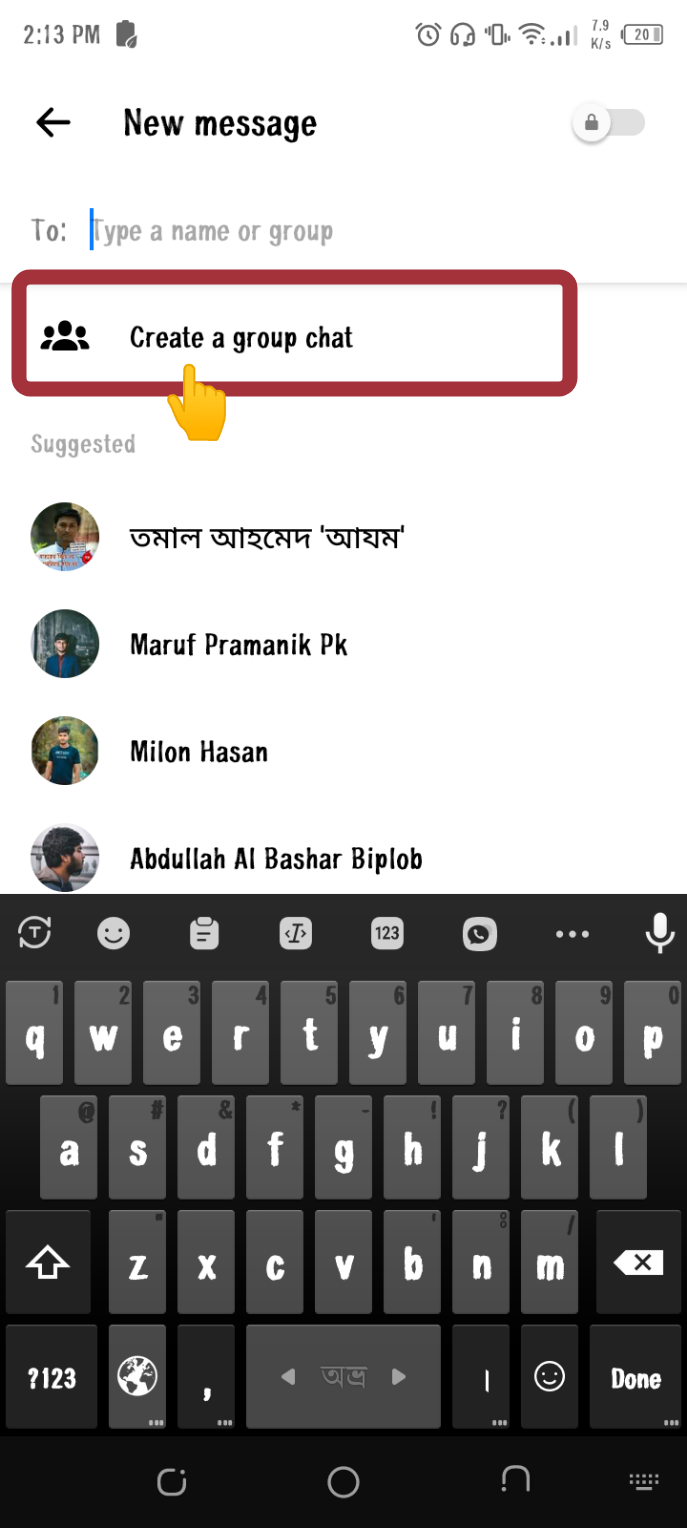This screenshot has height=1528, width=687.
Task: Open the keyboard clipboard
Action: pyautogui.click(x=204, y=934)
